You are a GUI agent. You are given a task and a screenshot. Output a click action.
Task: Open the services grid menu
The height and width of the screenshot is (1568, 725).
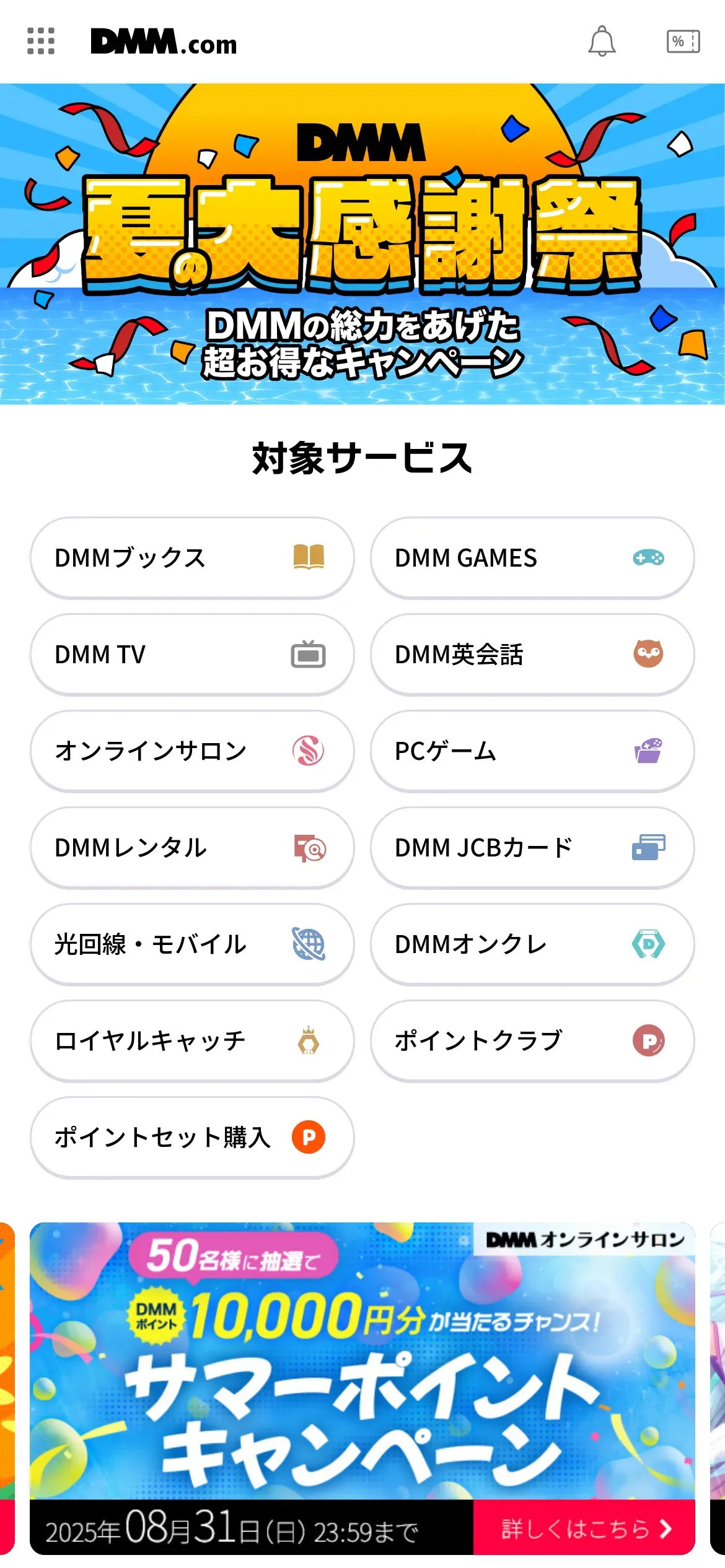tap(41, 41)
